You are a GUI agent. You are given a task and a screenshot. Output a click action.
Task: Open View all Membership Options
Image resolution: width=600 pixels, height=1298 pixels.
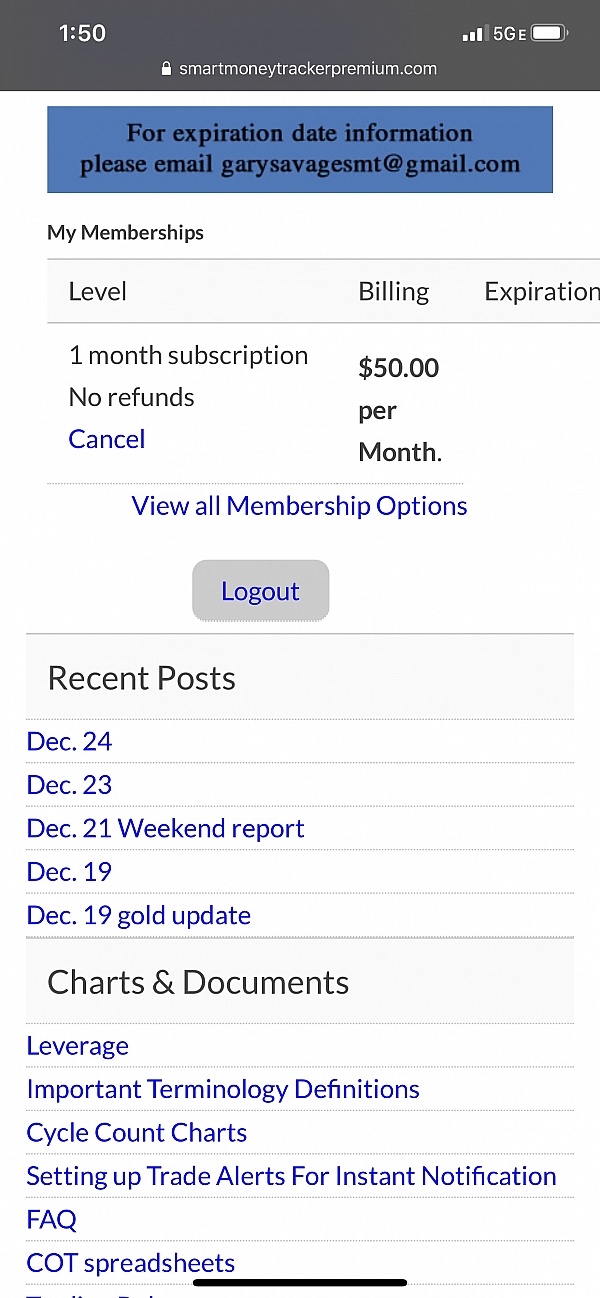point(300,506)
